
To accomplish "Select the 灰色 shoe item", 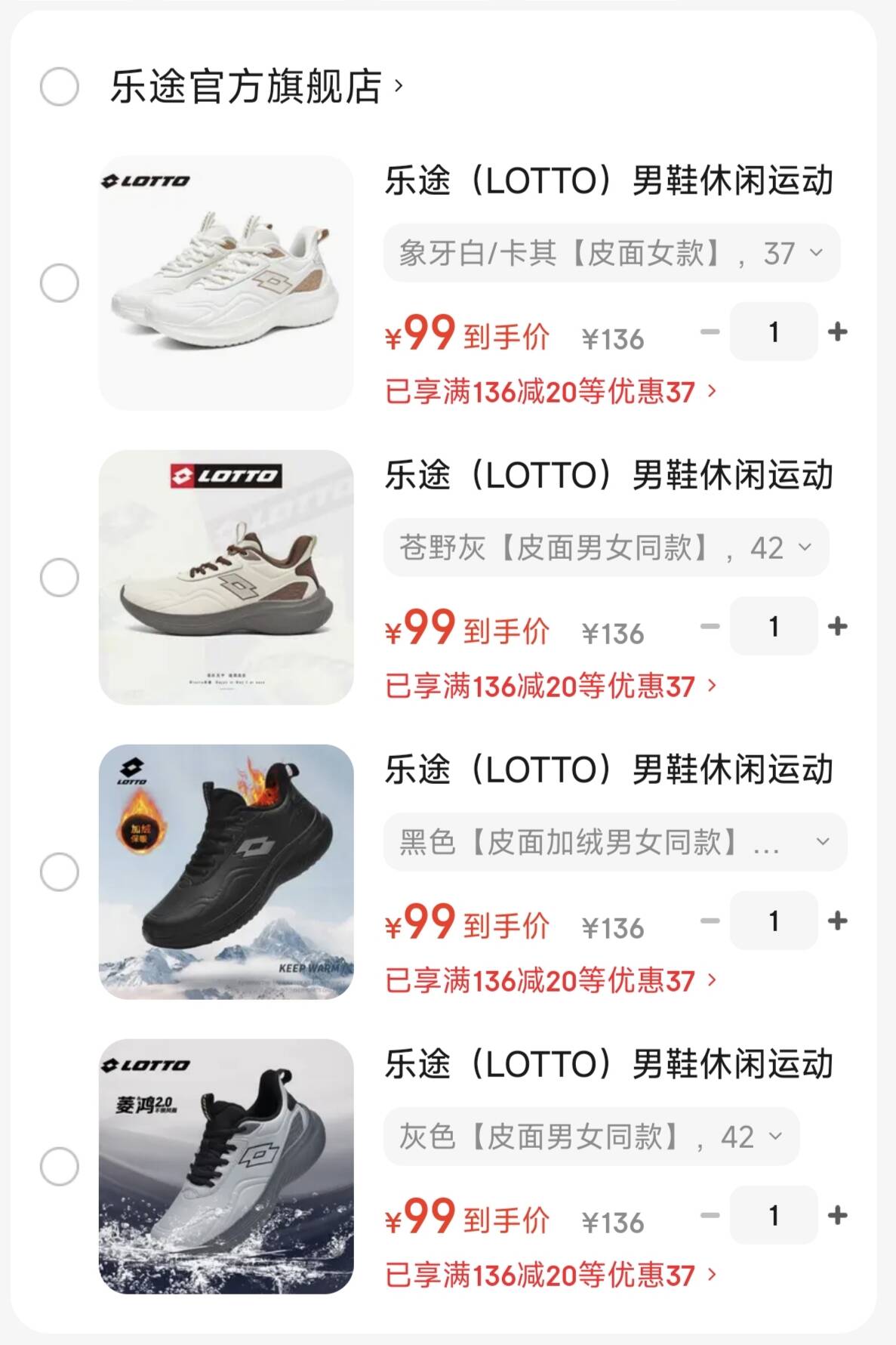I will click(x=59, y=1167).
